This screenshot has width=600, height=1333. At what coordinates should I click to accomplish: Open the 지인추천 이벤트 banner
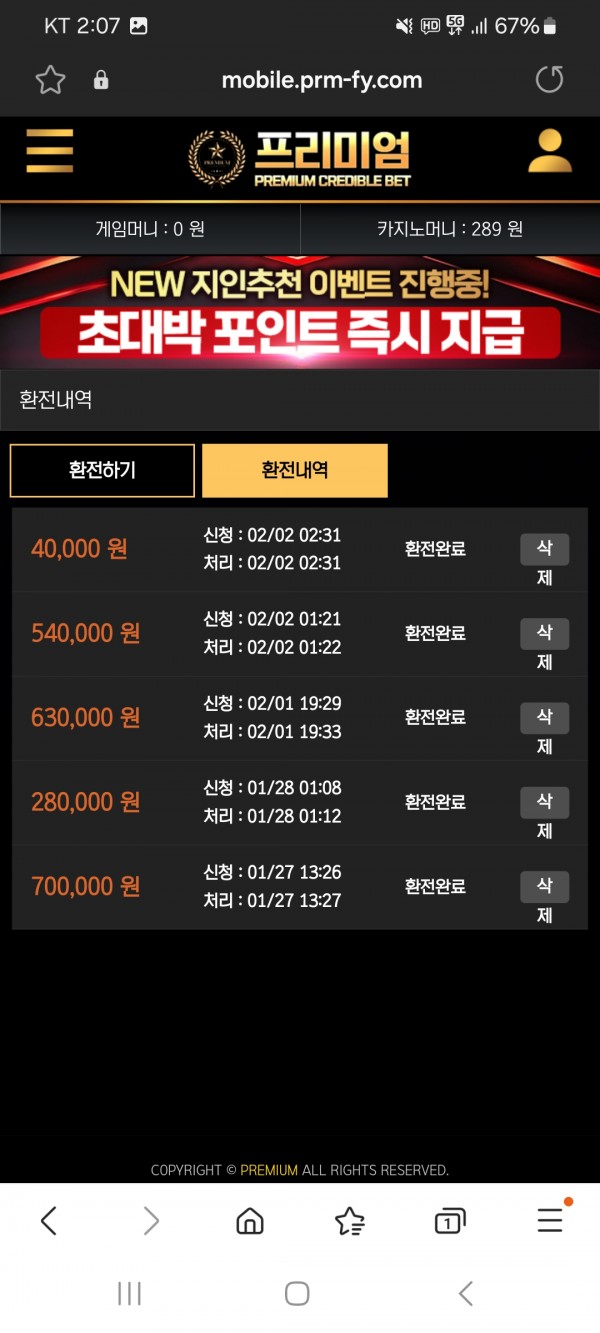[x=300, y=313]
